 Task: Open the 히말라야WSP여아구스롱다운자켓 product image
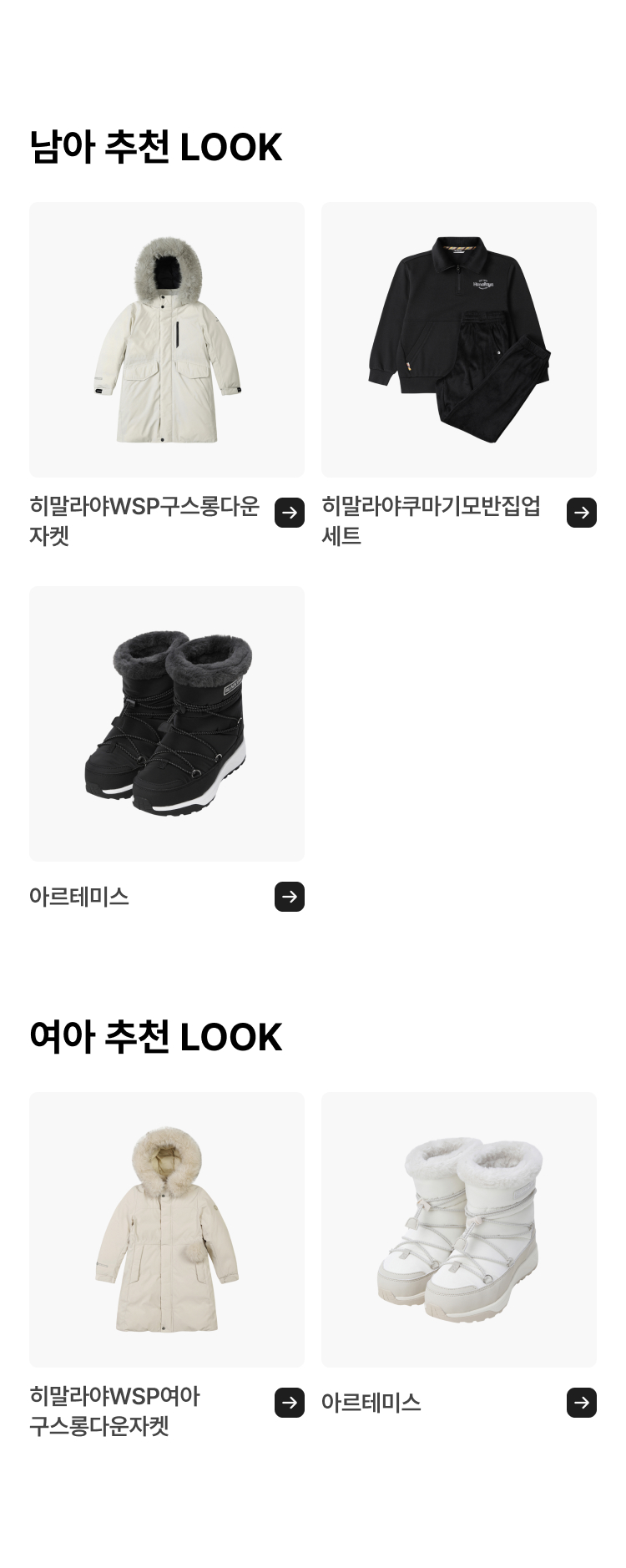click(167, 1230)
